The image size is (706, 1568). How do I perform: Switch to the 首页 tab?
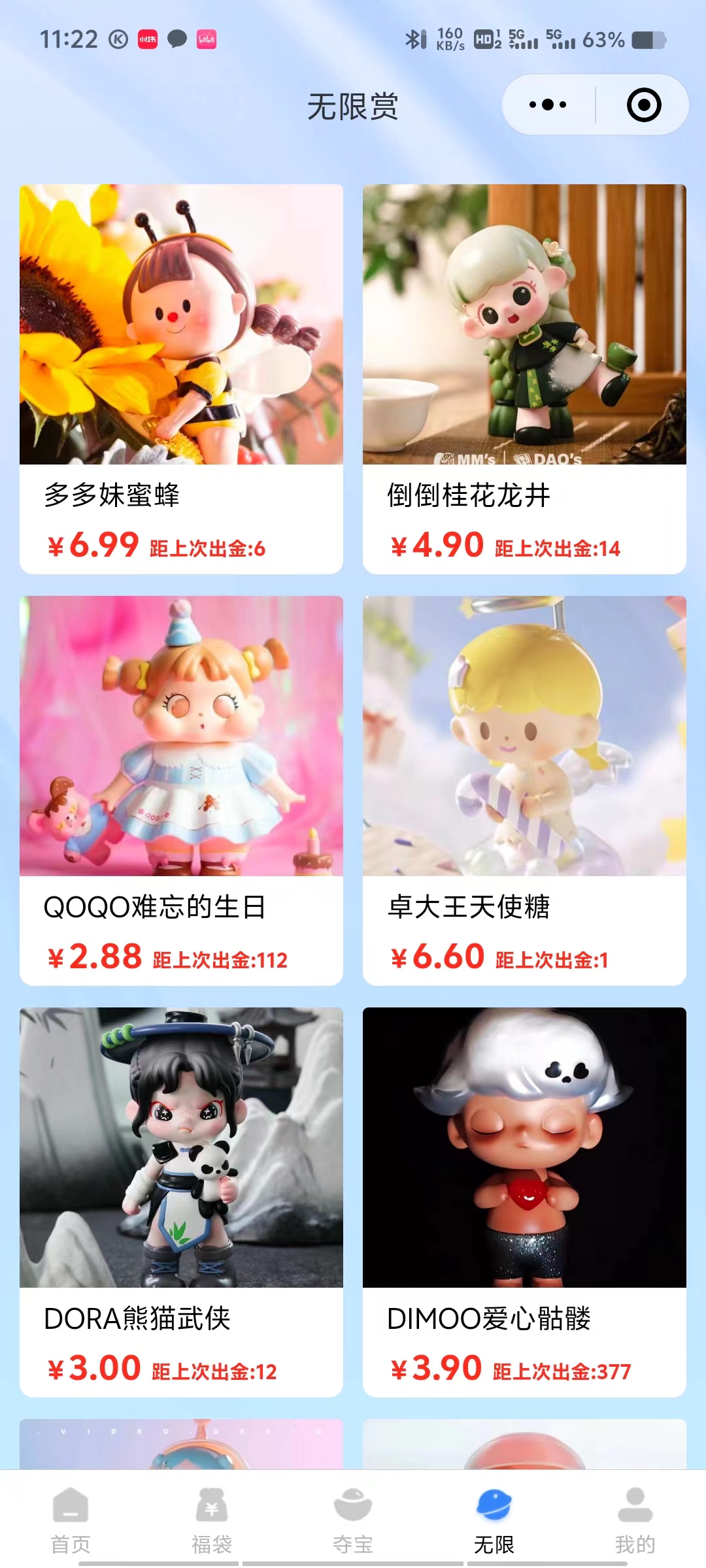point(71,1520)
